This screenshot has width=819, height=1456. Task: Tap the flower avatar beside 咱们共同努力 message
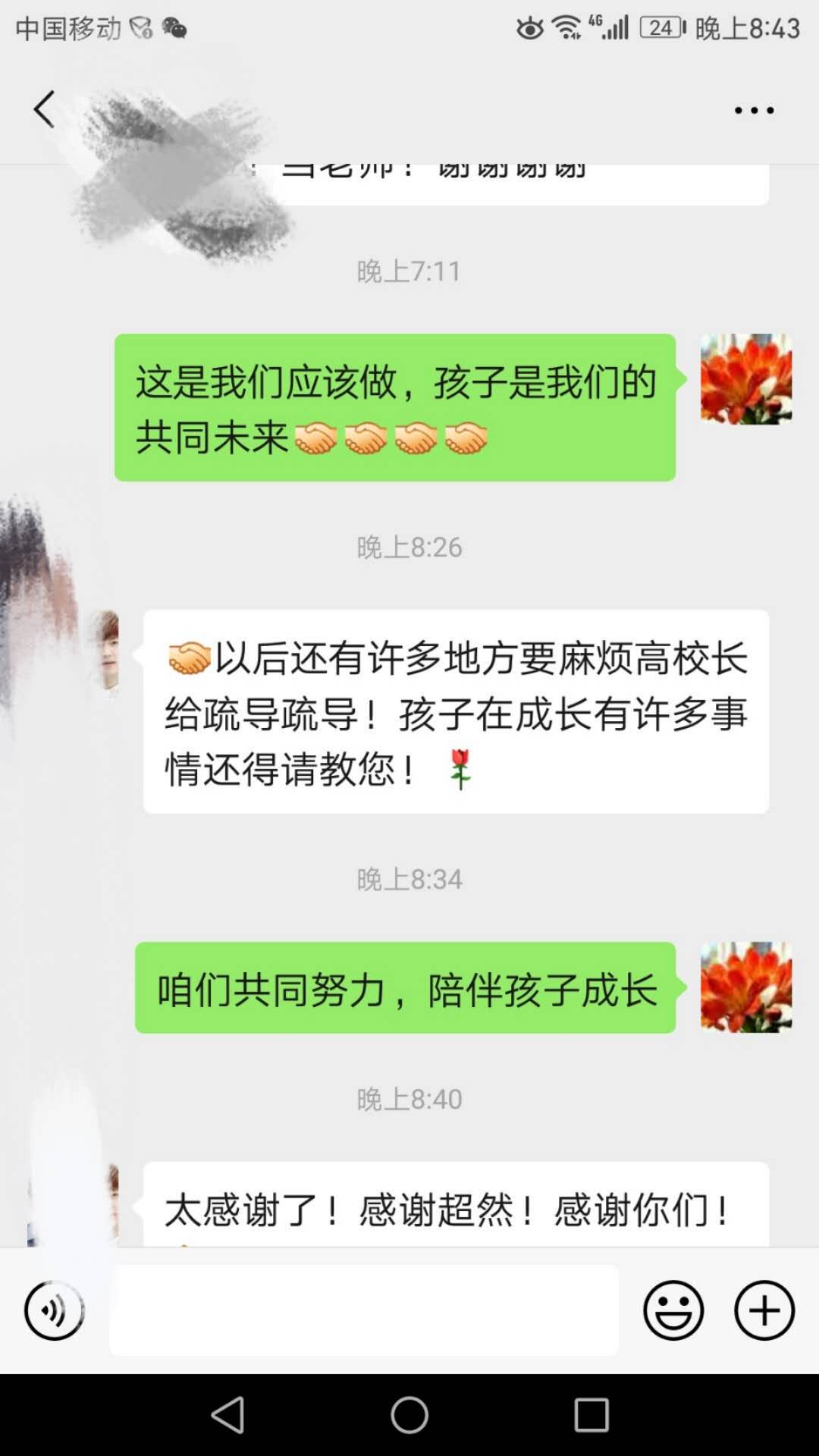coord(746,987)
